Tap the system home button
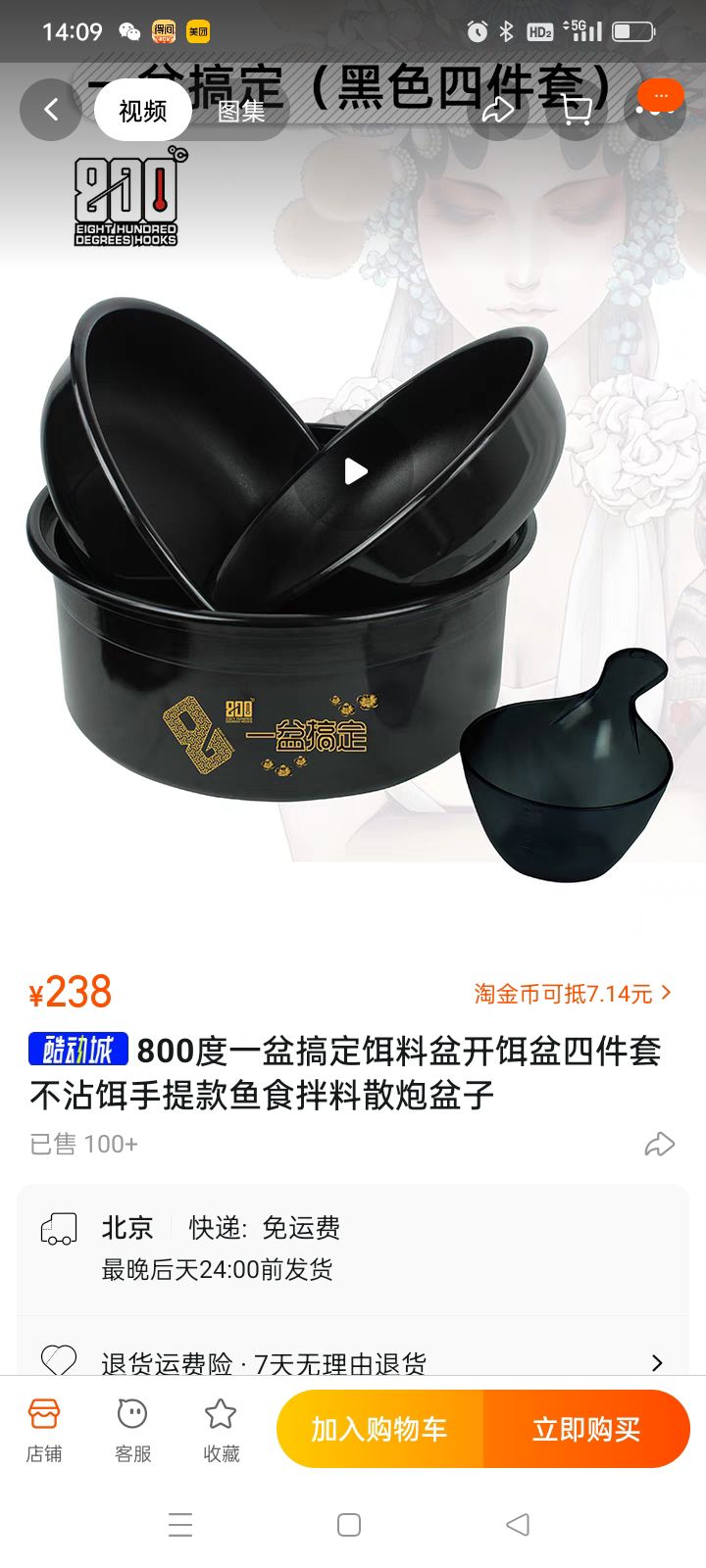This screenshot has height=1568, width=706. [x=349, y=1525]
